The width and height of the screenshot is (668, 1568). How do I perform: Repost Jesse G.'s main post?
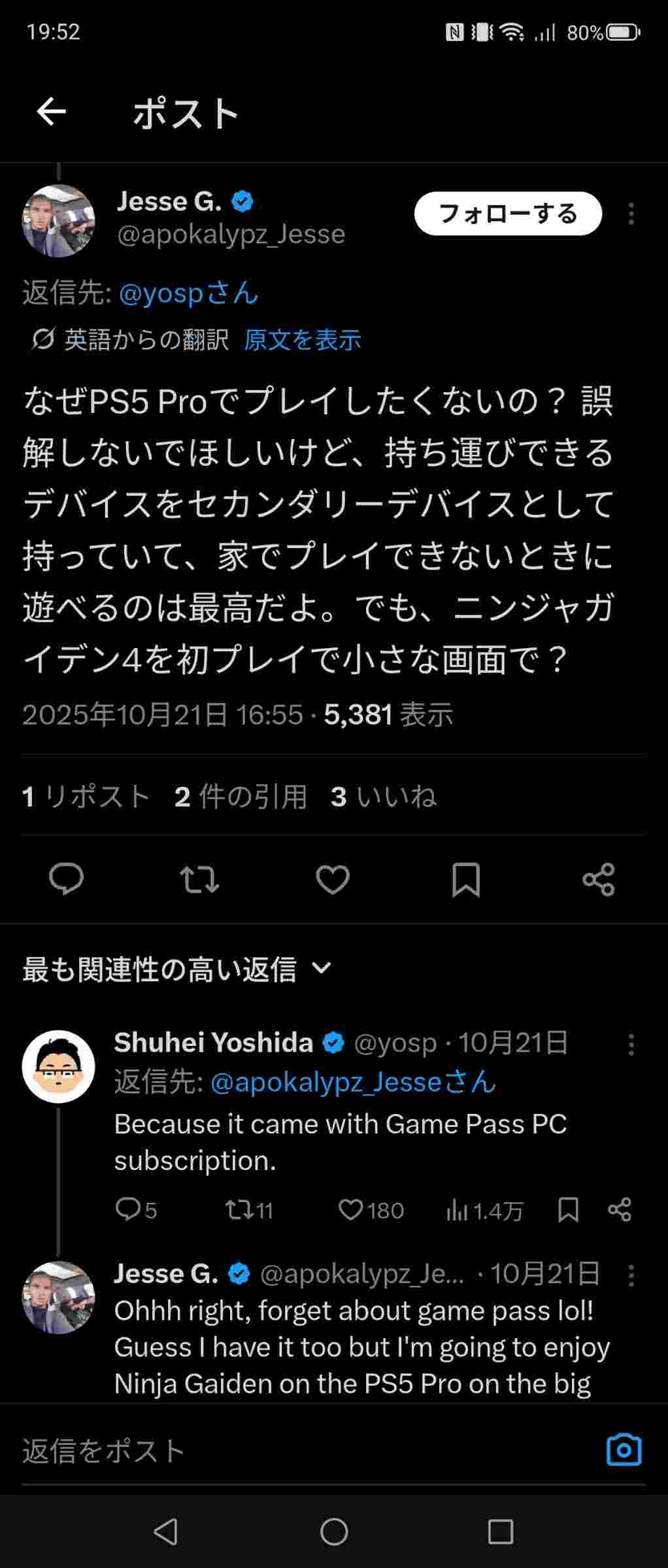[x=199, y=879]
